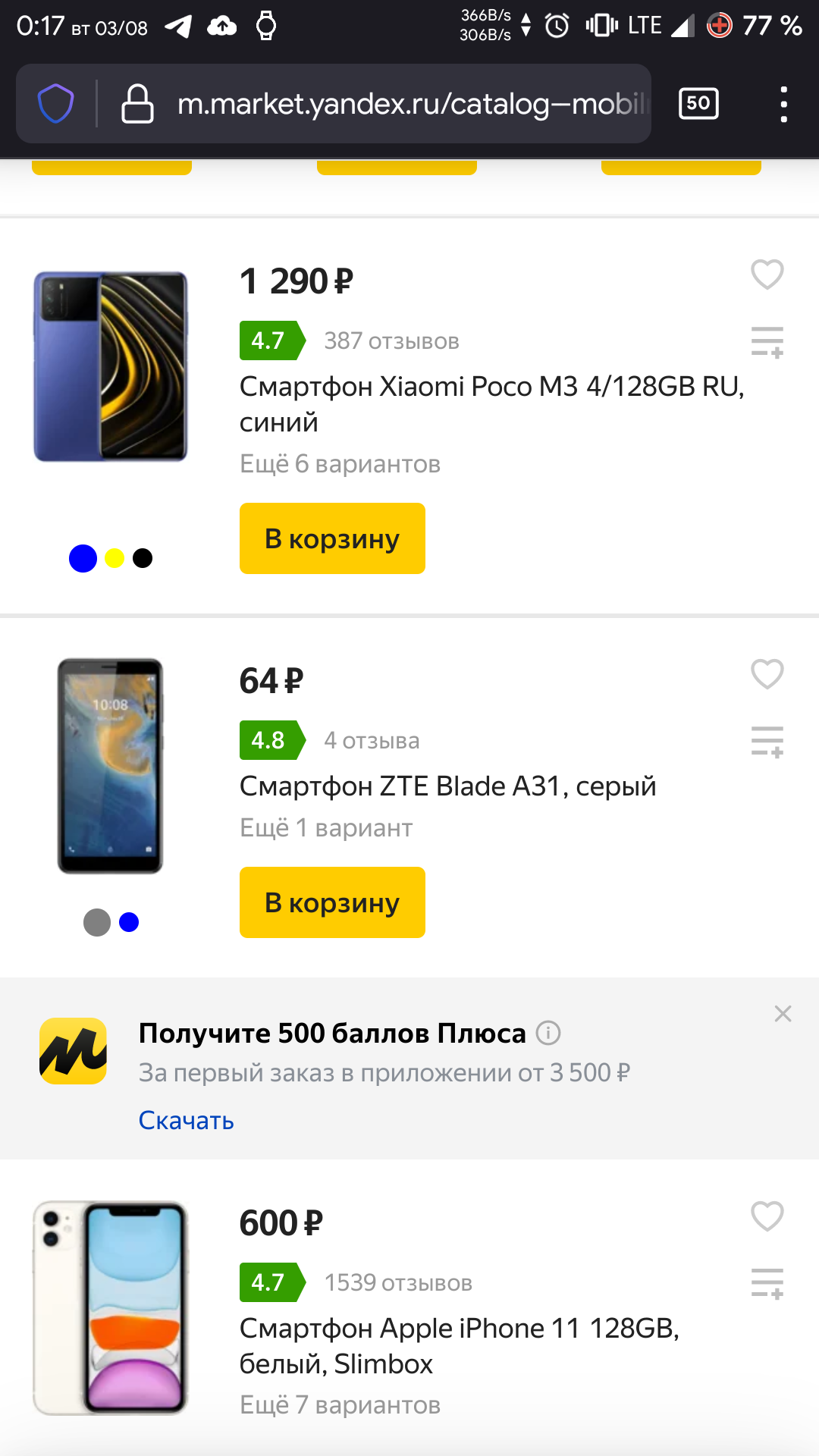Add iPhone 11 to comparison list

coord(767,1283)
